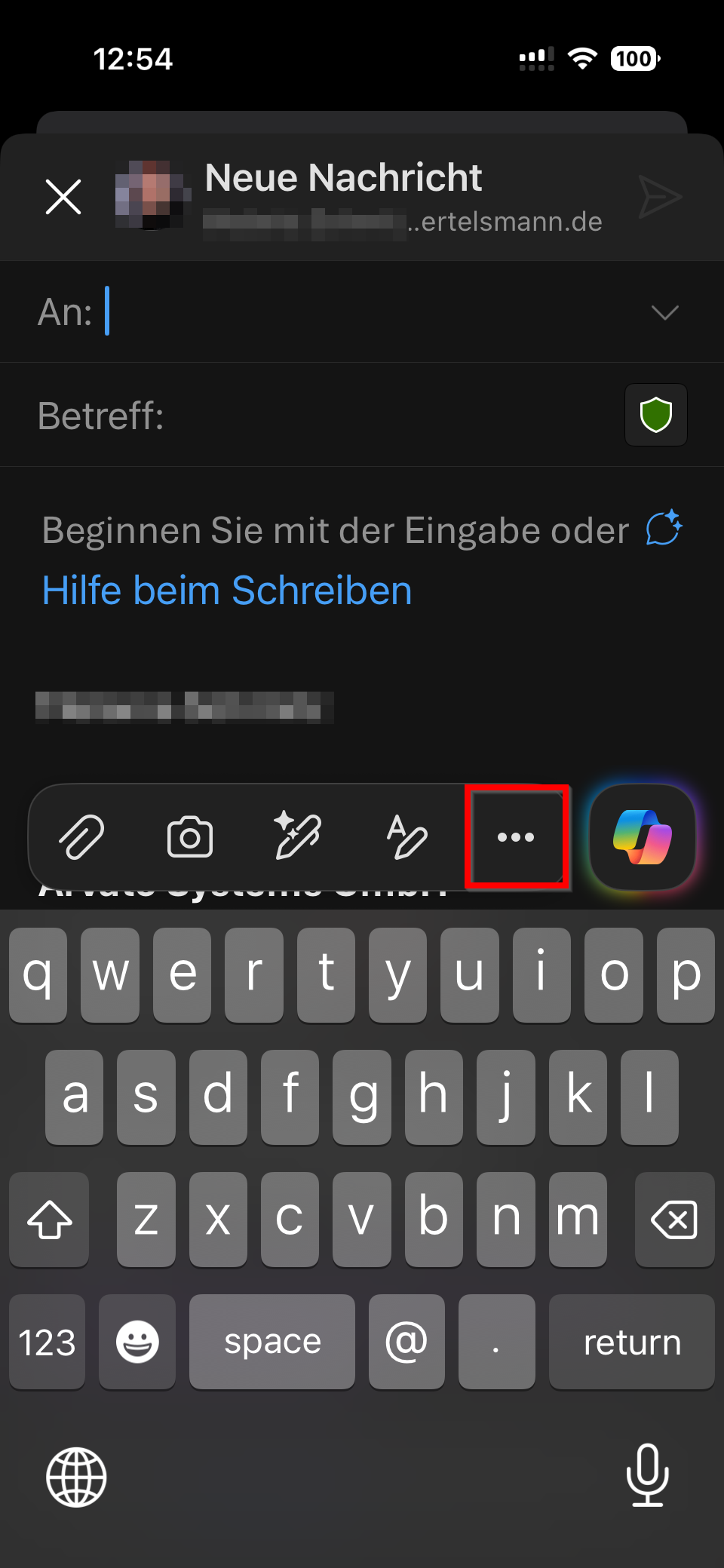
Task: Switch keyboard language with the globe
Action: pos(76,1477)
